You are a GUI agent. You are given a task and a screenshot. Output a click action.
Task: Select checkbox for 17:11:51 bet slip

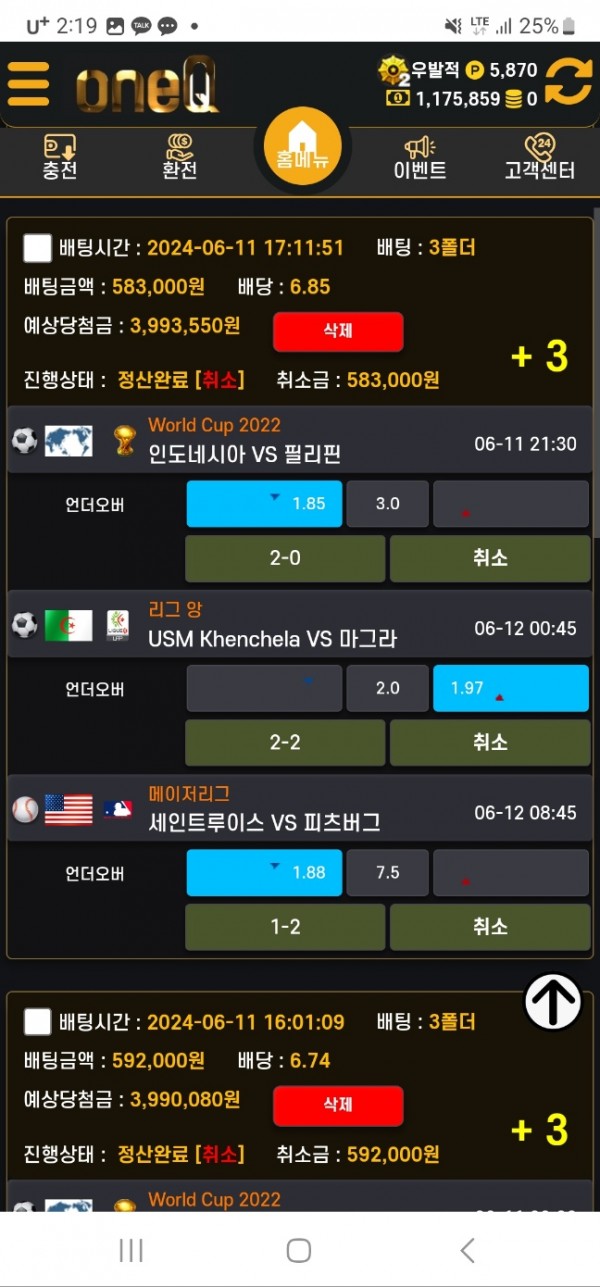37,247
